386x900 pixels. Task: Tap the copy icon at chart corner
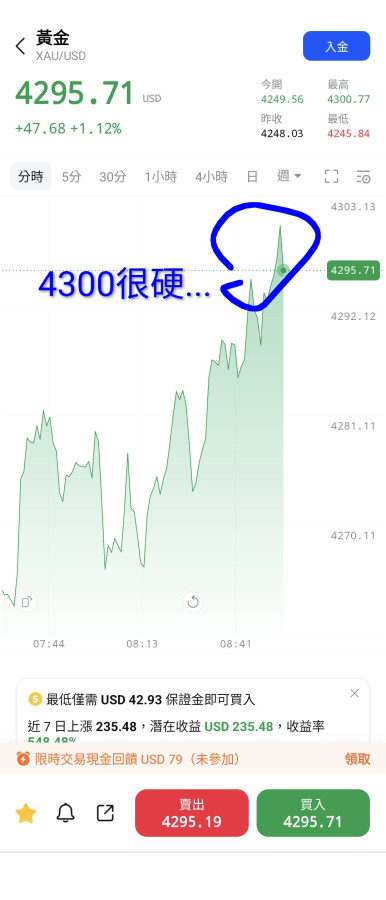[27, 602]
